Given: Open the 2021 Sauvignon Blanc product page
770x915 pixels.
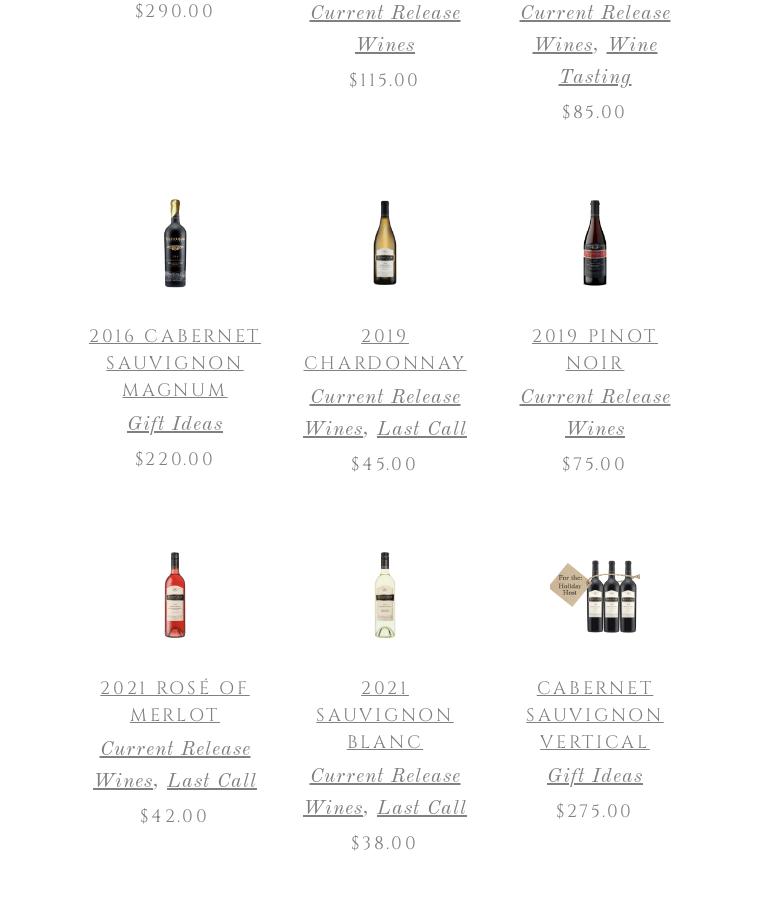Looking at the screenshot, I should 384,715.
